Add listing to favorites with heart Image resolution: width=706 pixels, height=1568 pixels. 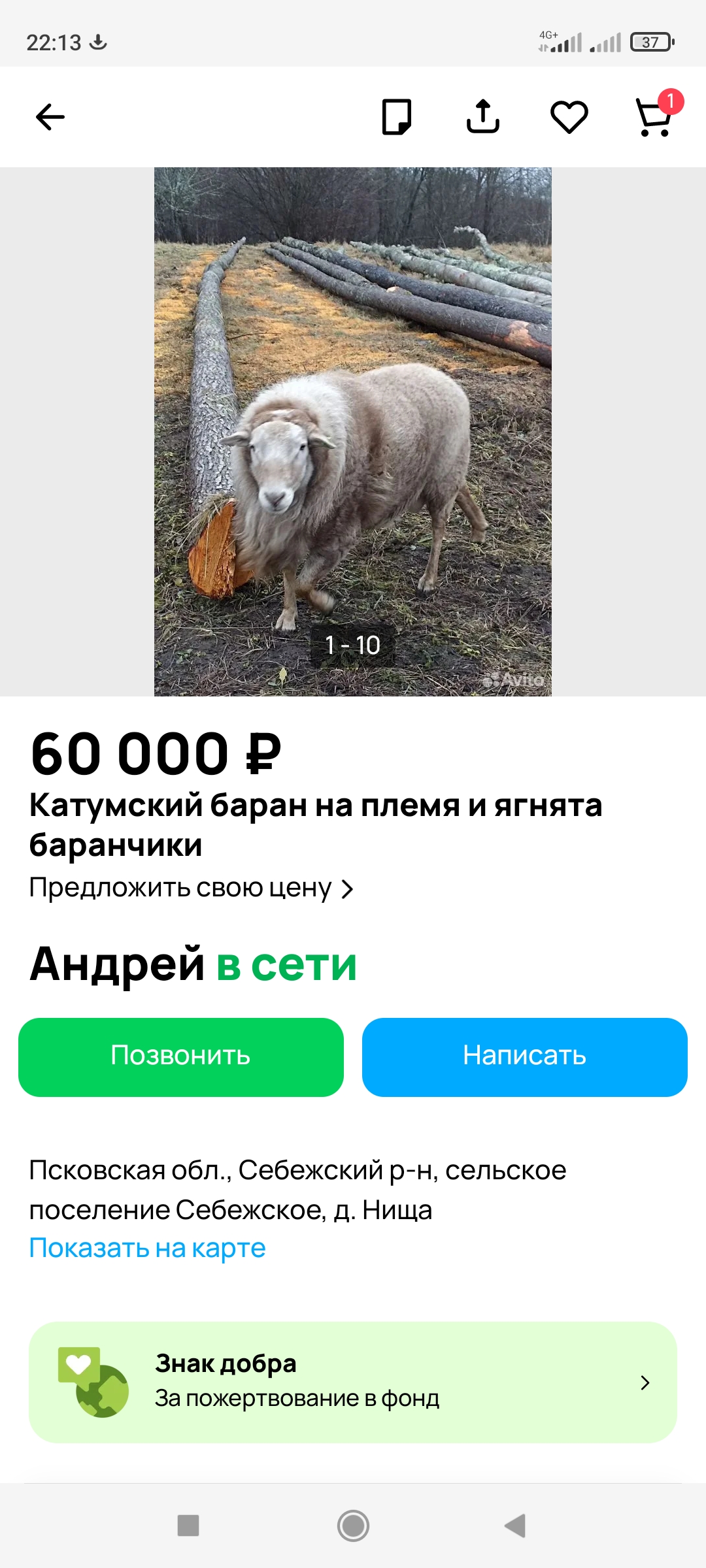pos(569,118)
